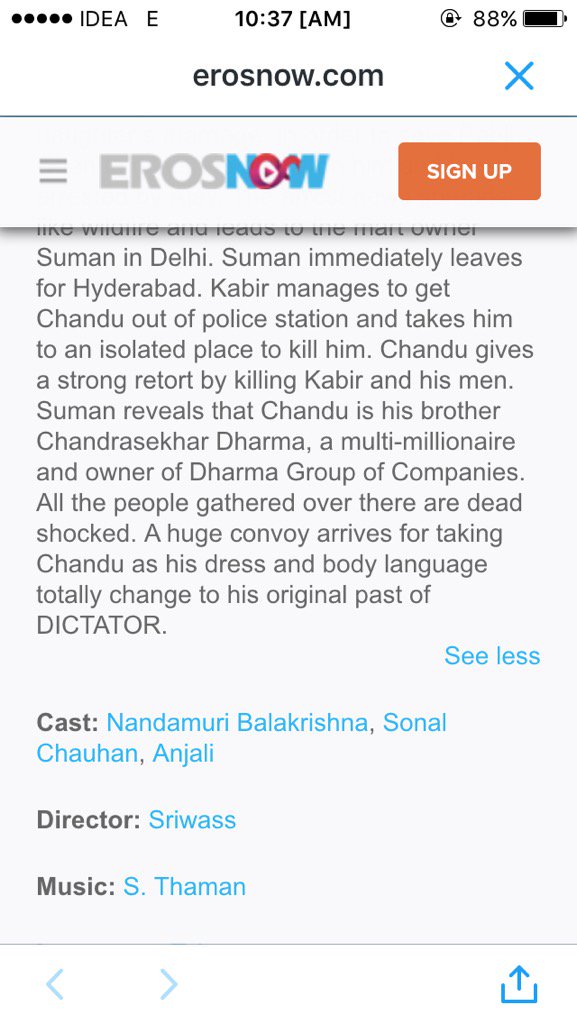Collapse the synopsis with See less
This screenshot has width=577, height=1024.
click(492, 656)
